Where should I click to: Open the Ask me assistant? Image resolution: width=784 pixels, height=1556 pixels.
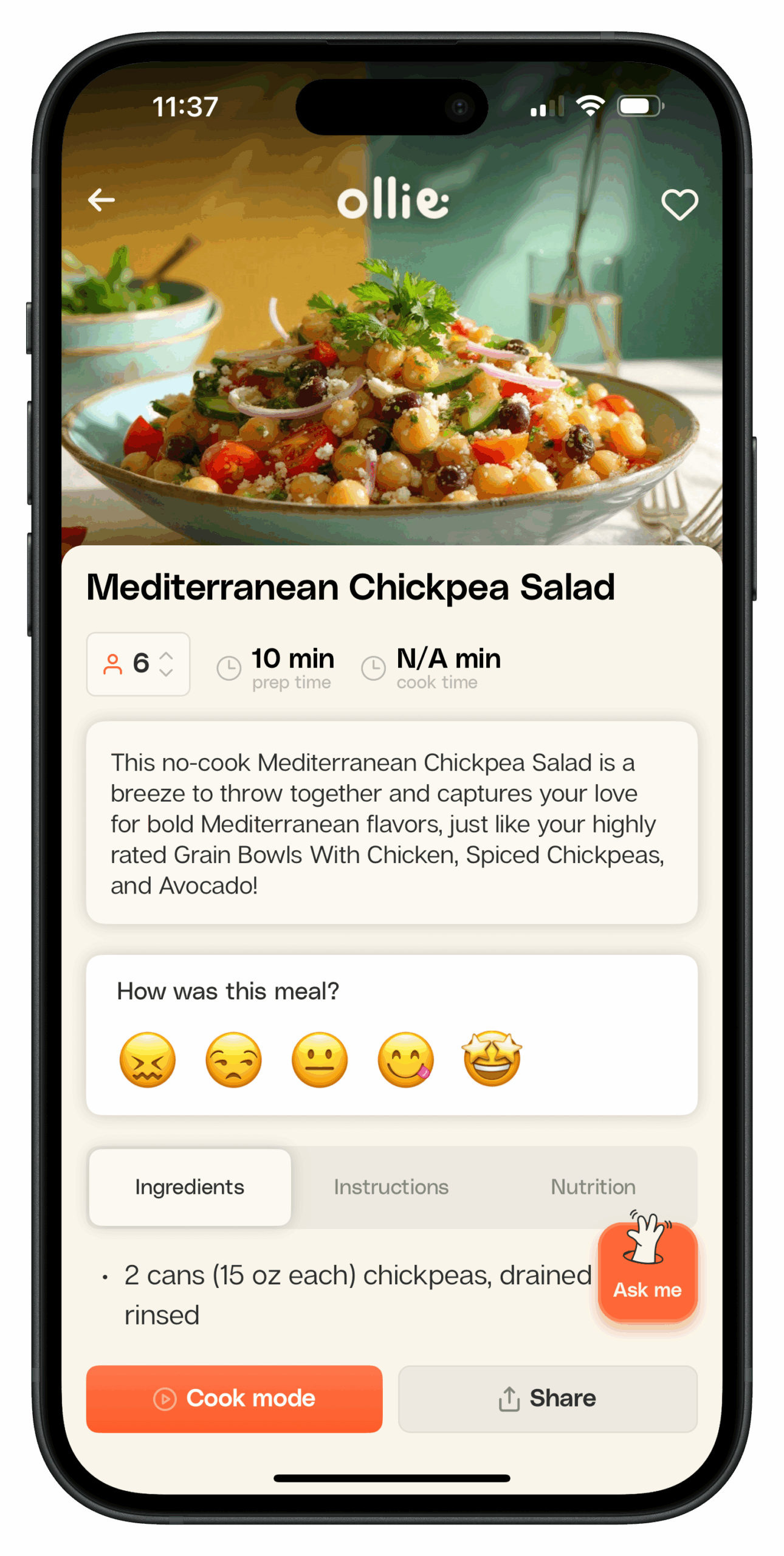647,1272
